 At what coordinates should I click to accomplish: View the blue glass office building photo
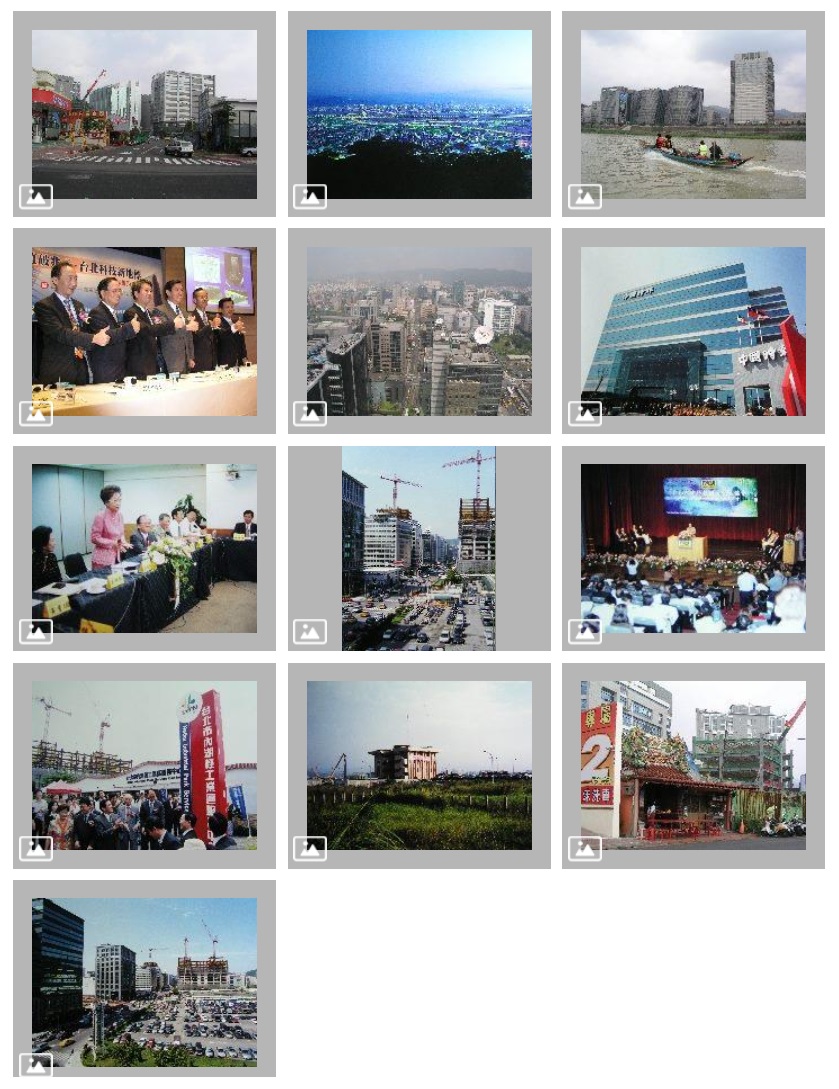tap(693, 331)
